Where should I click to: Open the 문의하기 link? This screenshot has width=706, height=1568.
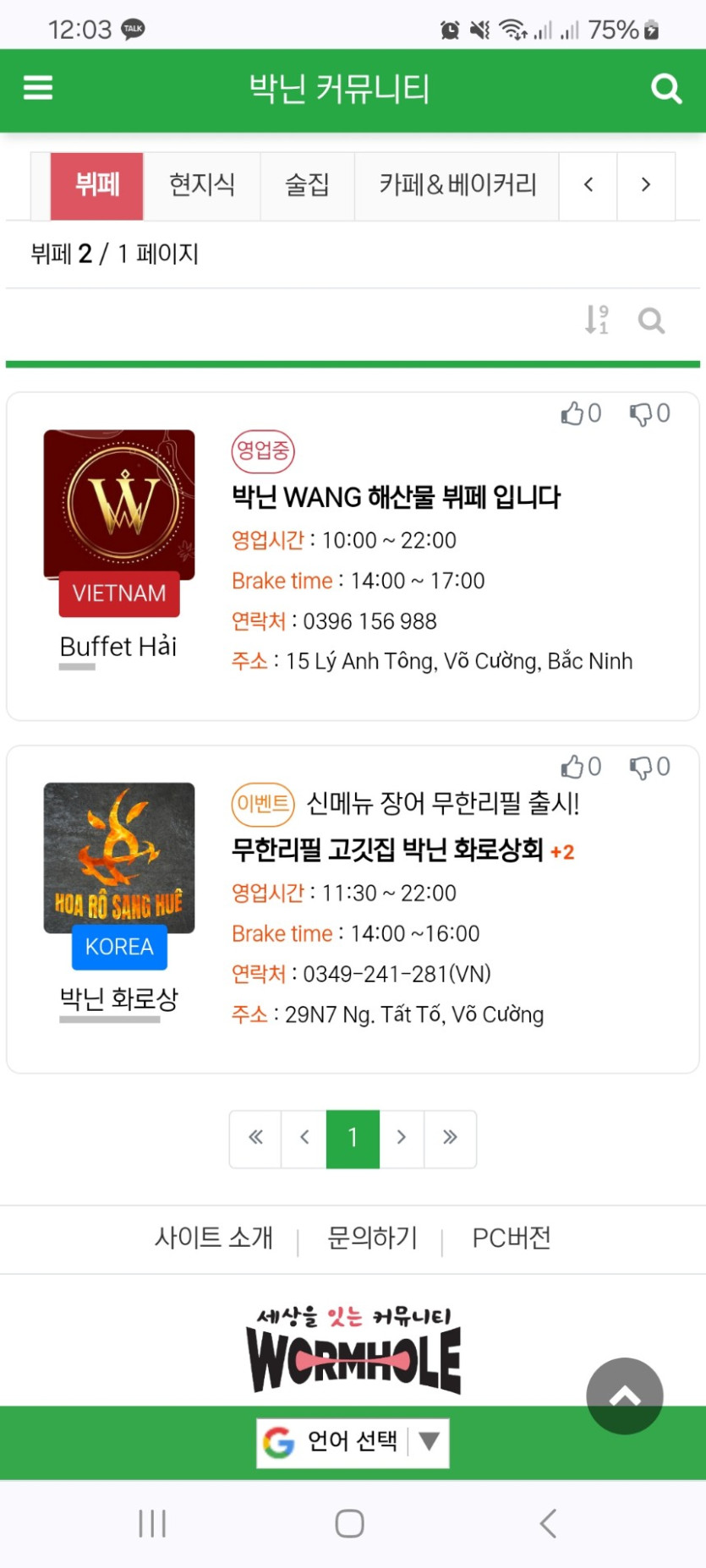tap(372, 1237)
